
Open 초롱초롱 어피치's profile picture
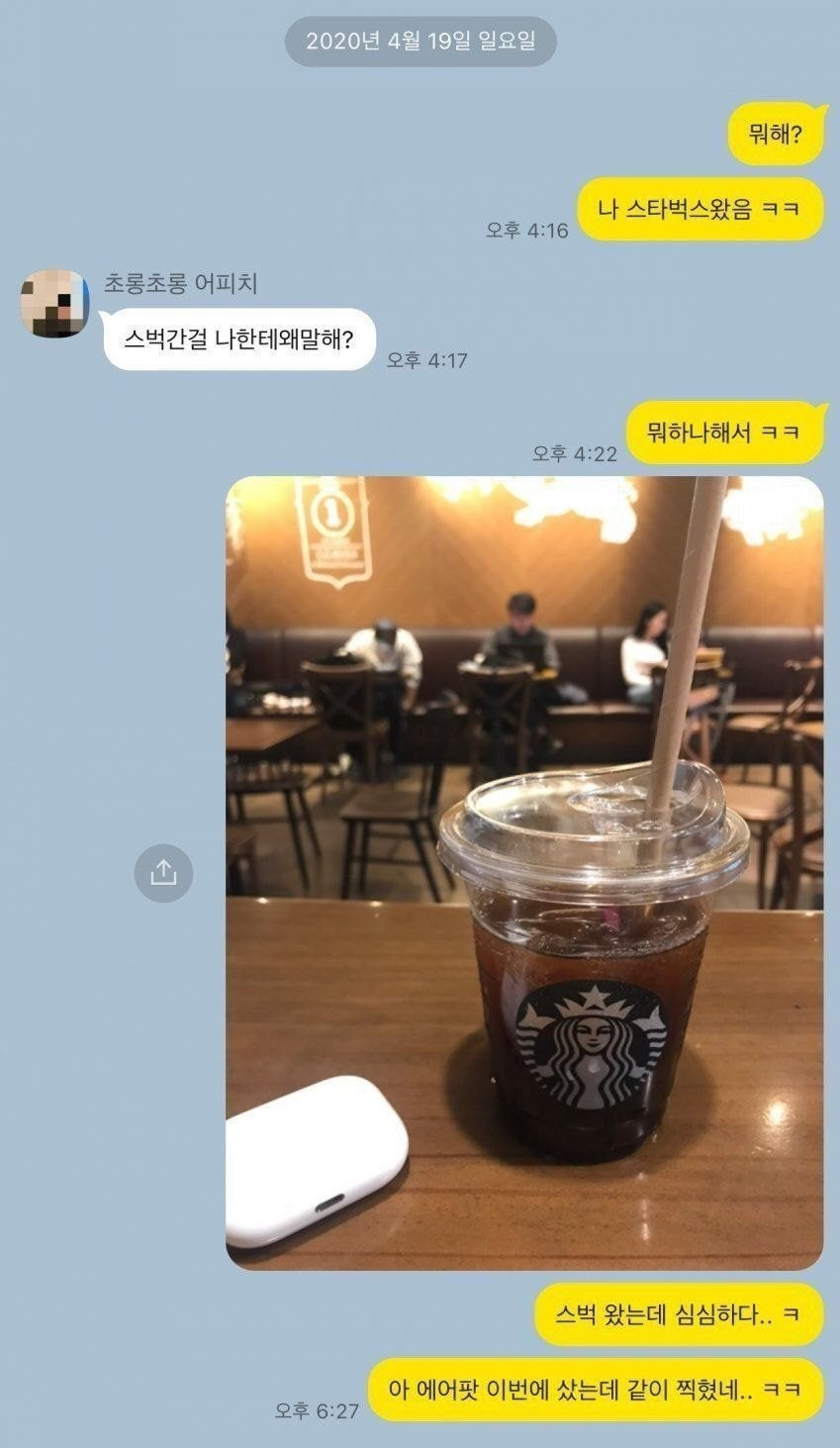pyautogui.click(x=54, y=303)
